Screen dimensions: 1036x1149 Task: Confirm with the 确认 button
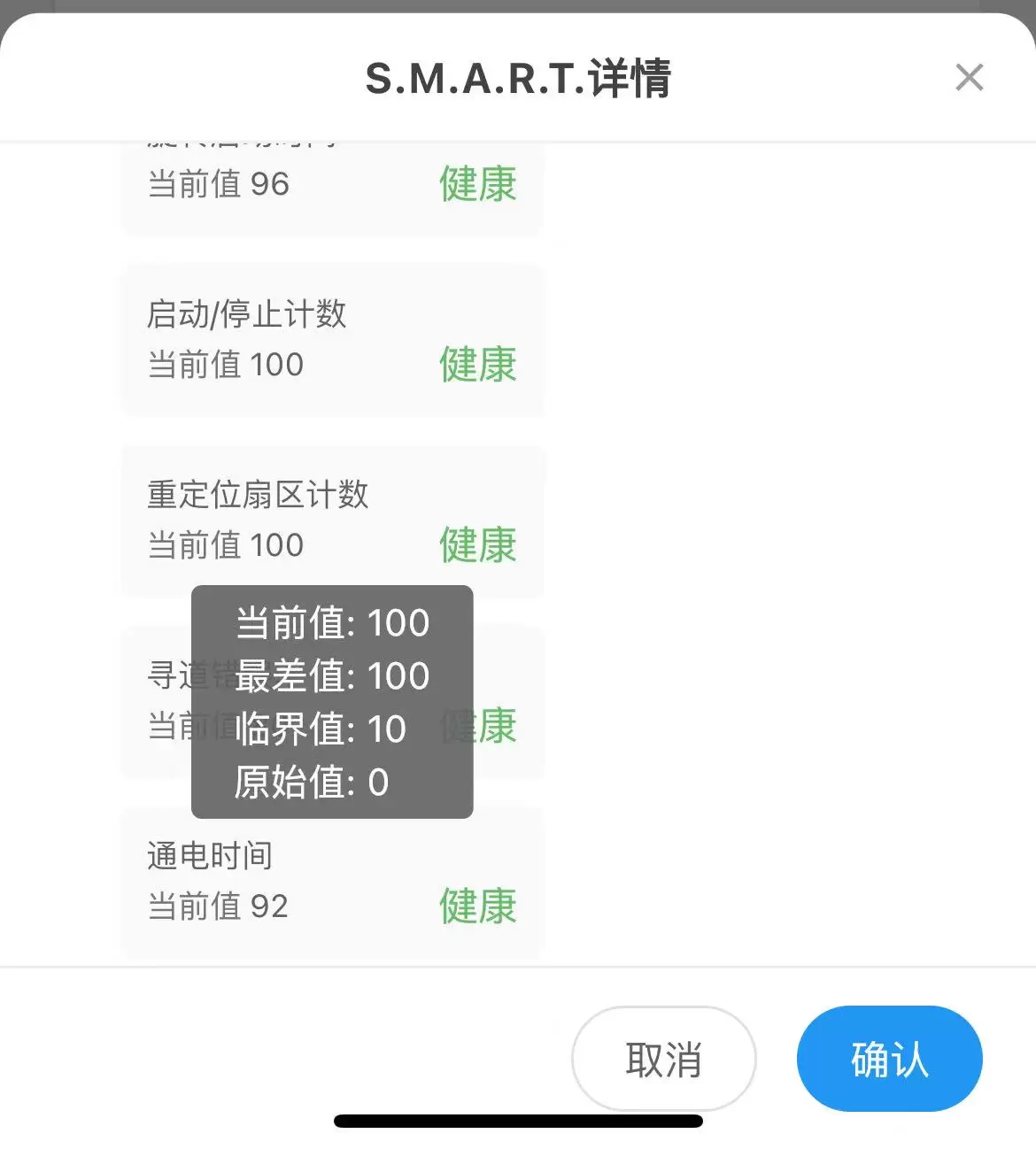click(889, 1059)
